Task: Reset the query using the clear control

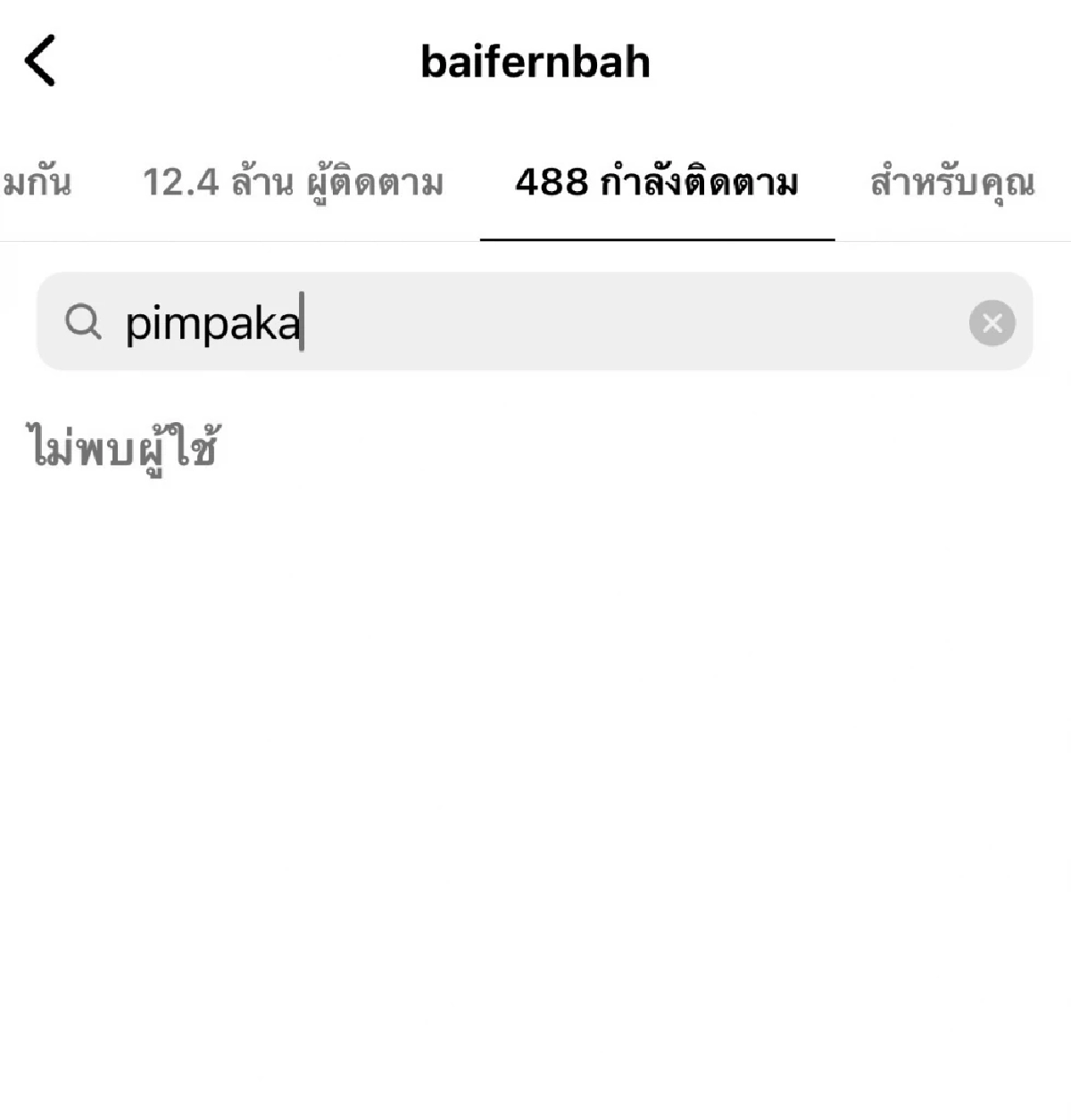Action: [x=992, y=323]
